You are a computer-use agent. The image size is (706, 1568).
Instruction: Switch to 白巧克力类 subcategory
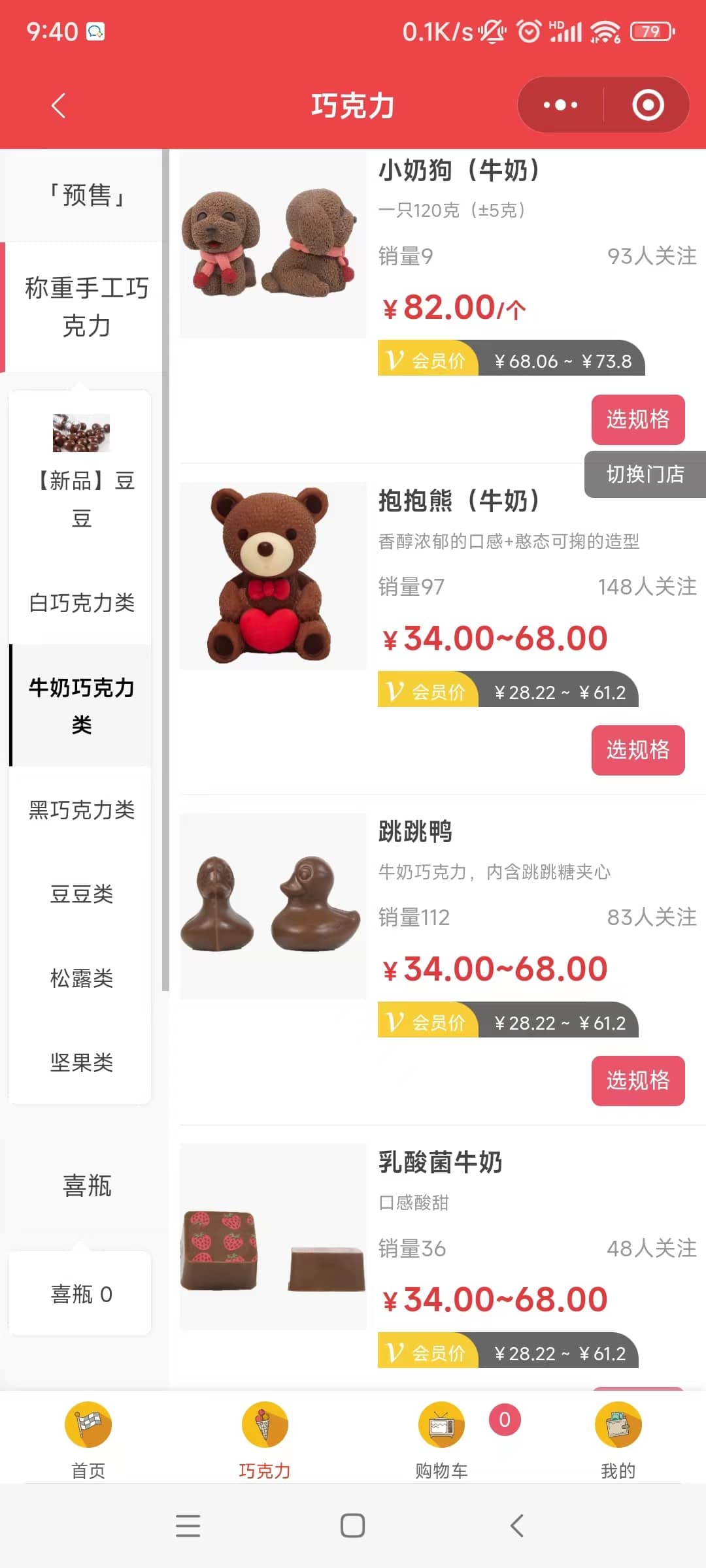point(81,602)
